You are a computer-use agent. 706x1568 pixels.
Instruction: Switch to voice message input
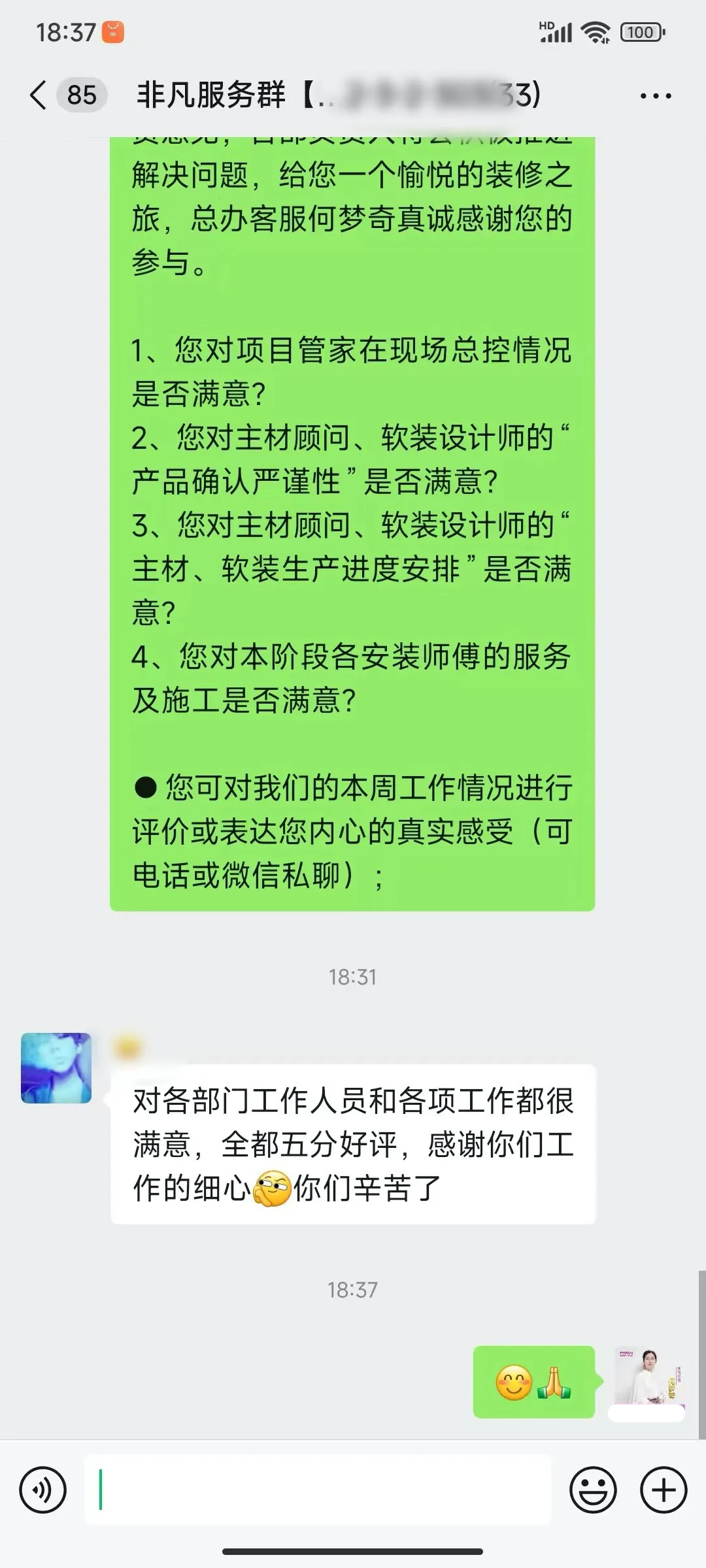[x=43, y=1490]
